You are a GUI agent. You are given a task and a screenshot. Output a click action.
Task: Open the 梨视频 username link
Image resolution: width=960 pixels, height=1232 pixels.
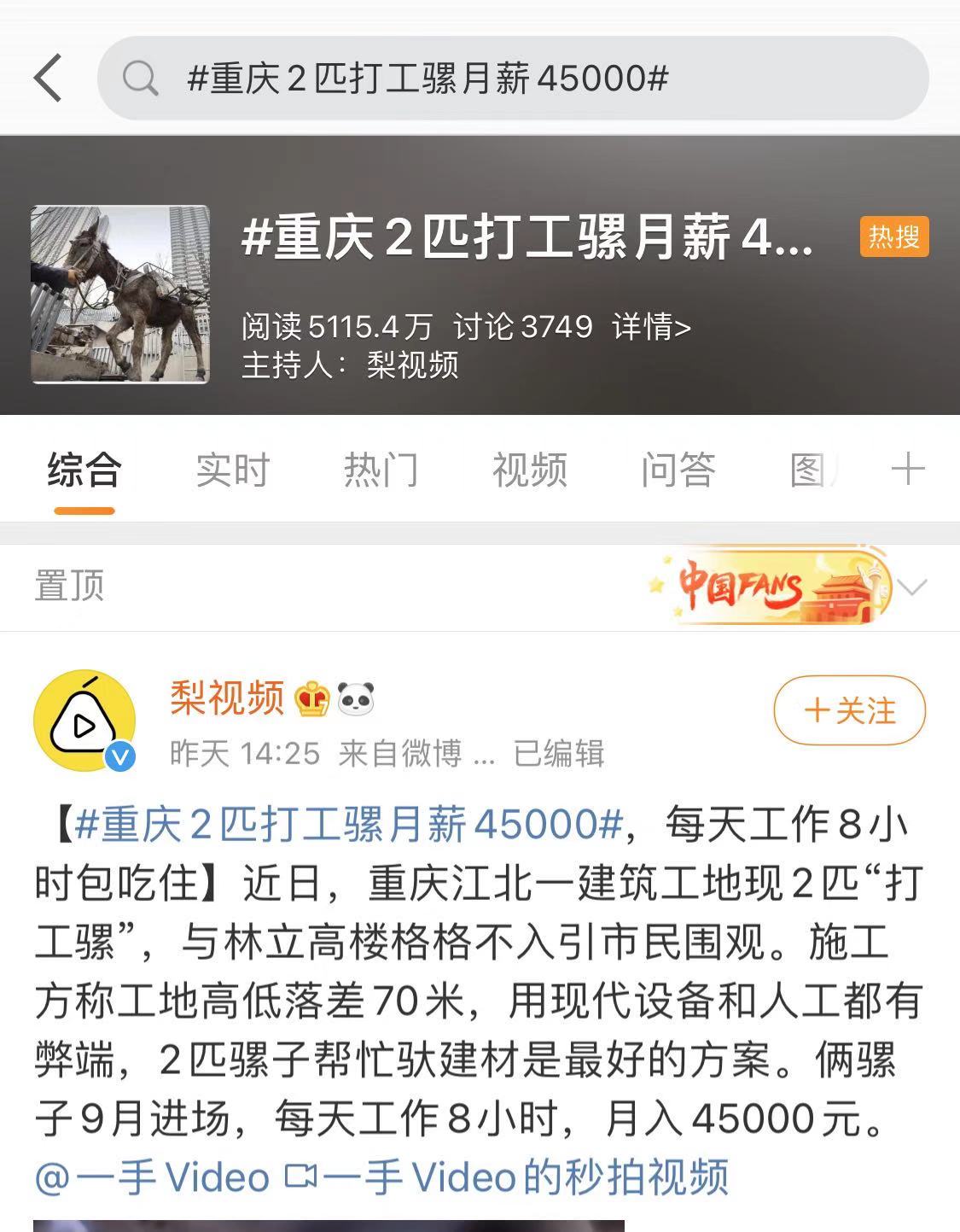pos(227,698)
